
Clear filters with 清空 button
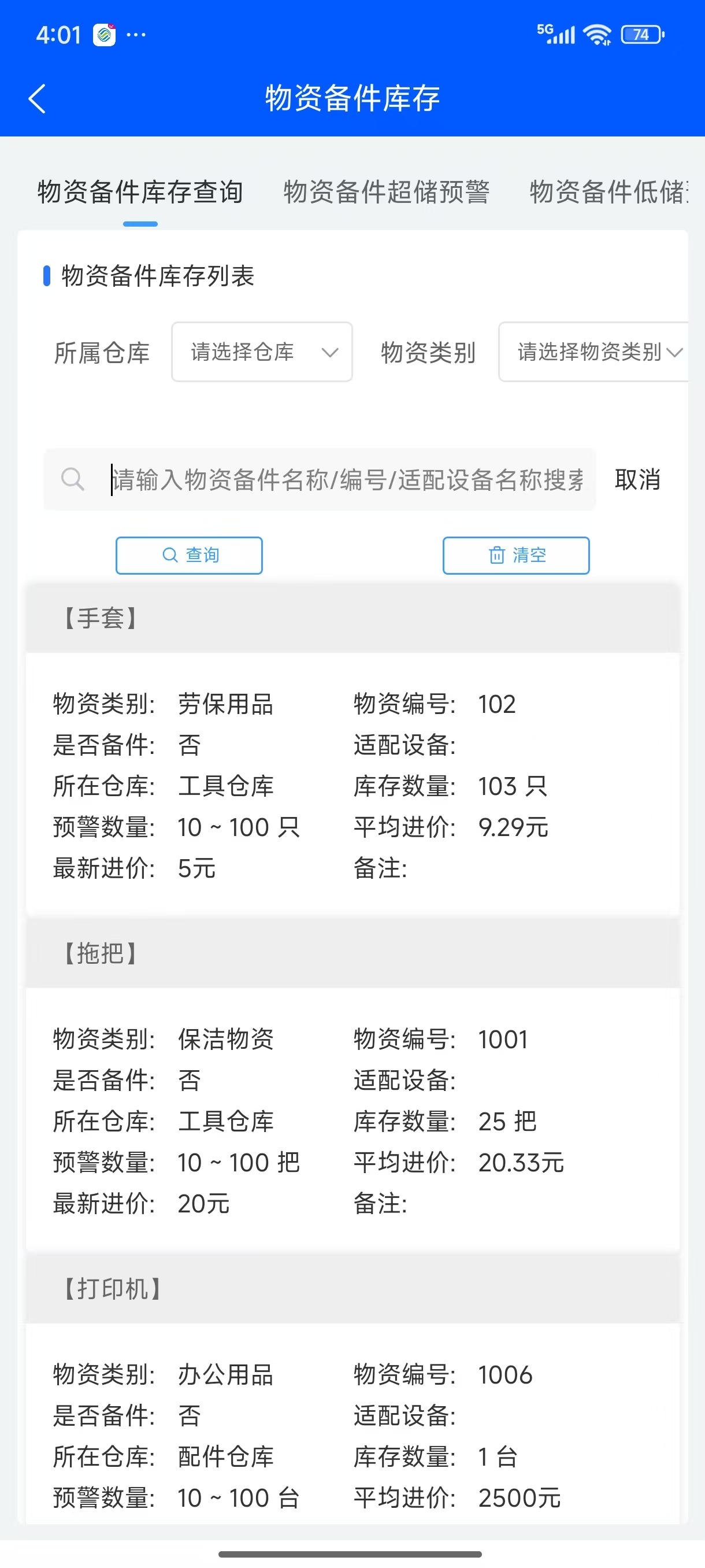click(516, 555)
